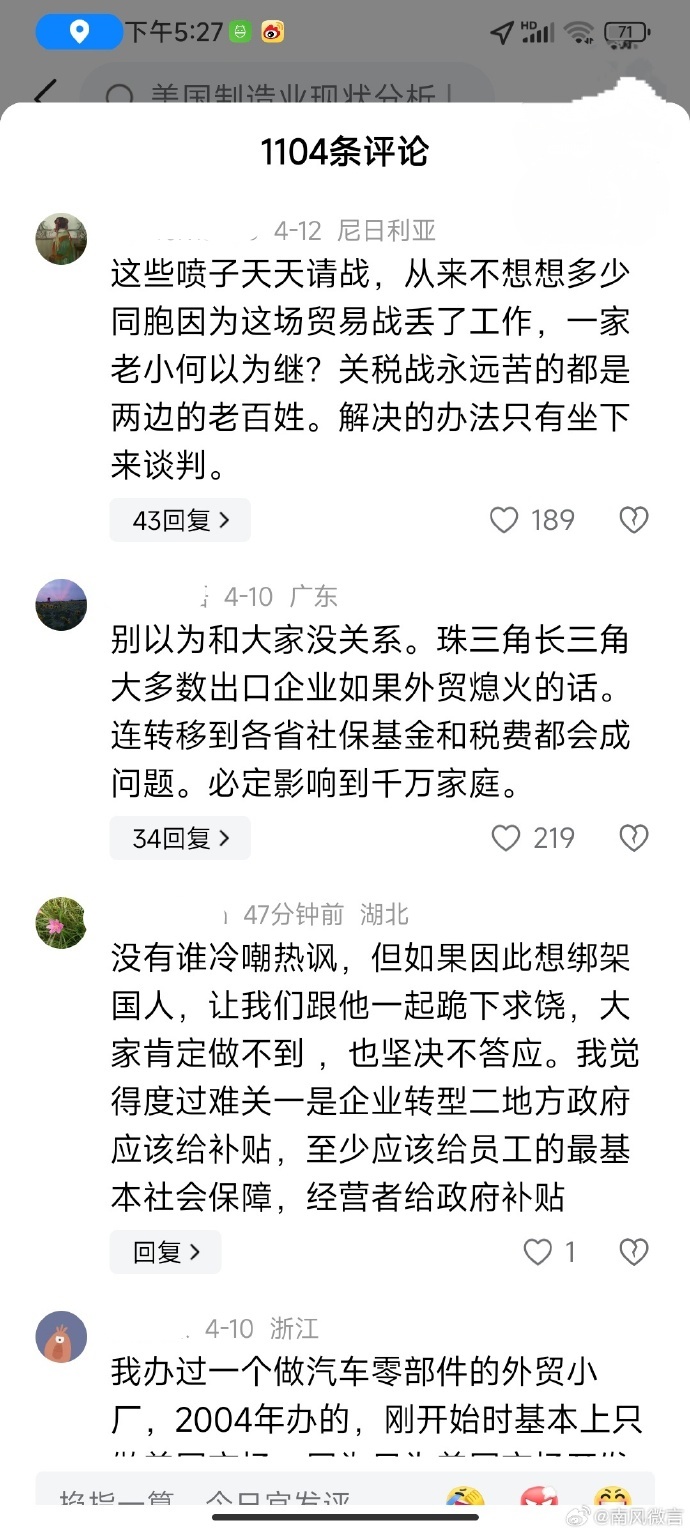This screenshot has width=690, height=1533.
Task: Open the avatar of the 广东 commenter
Action: (61, 604)
